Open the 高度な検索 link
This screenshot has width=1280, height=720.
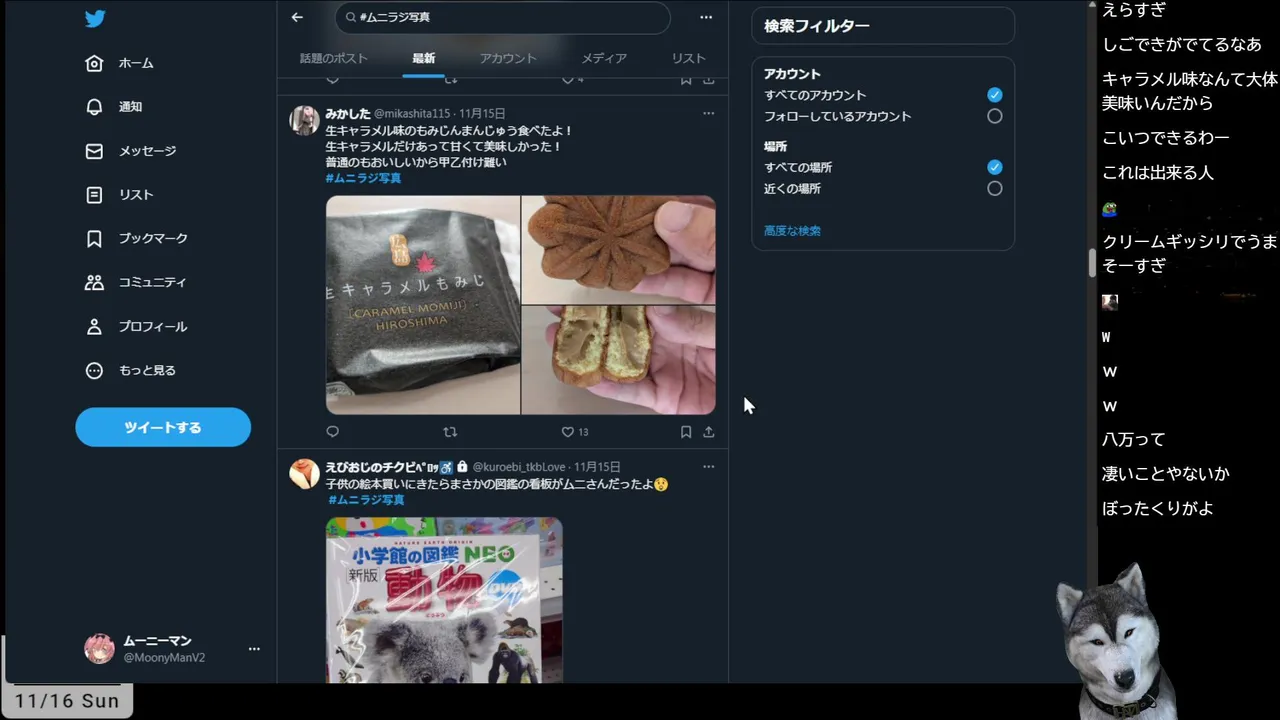coord(792,231)
